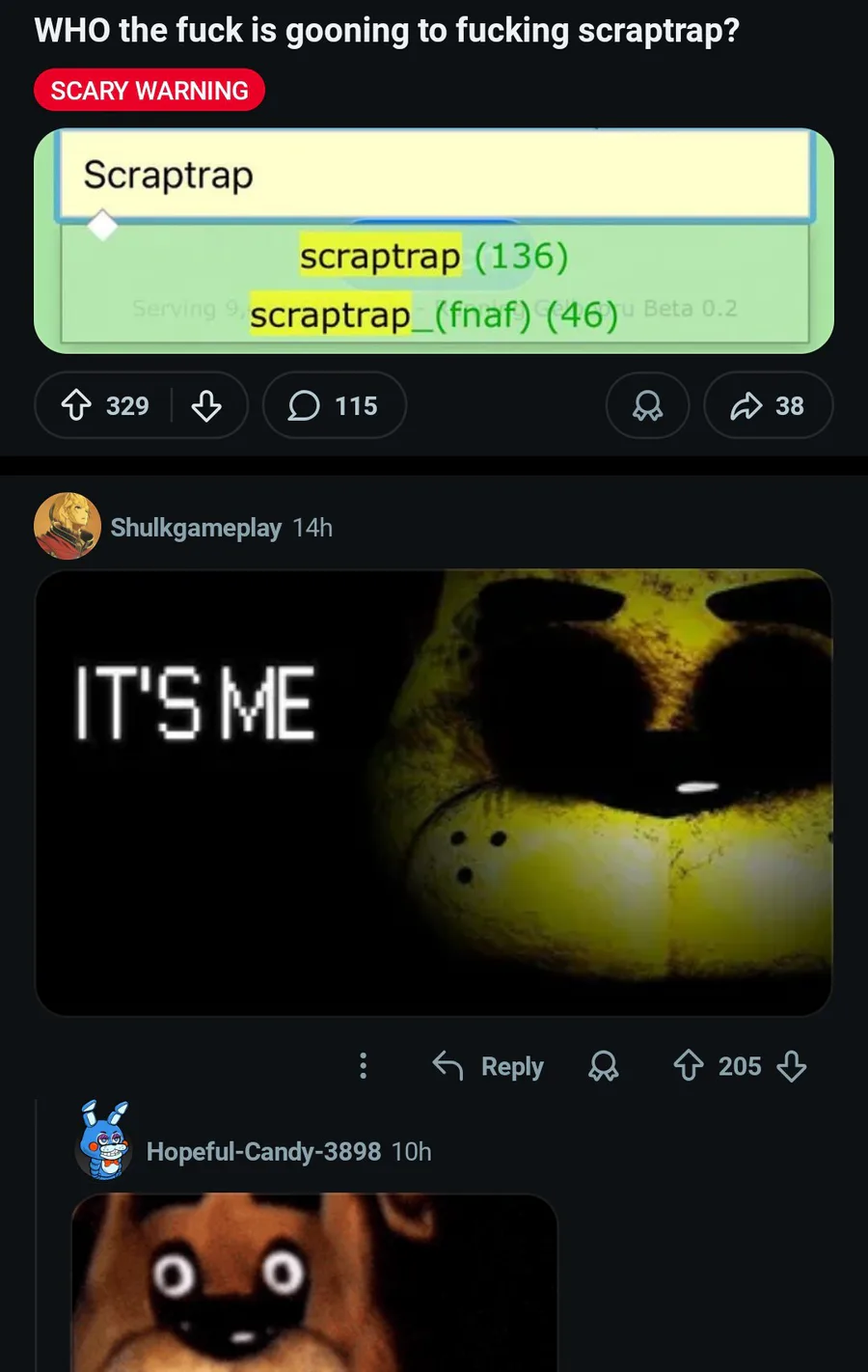Open overflow menu on Shulkgameplay's comment
The height and width of the screenshot is (1372, 868).
[363, 1065]
